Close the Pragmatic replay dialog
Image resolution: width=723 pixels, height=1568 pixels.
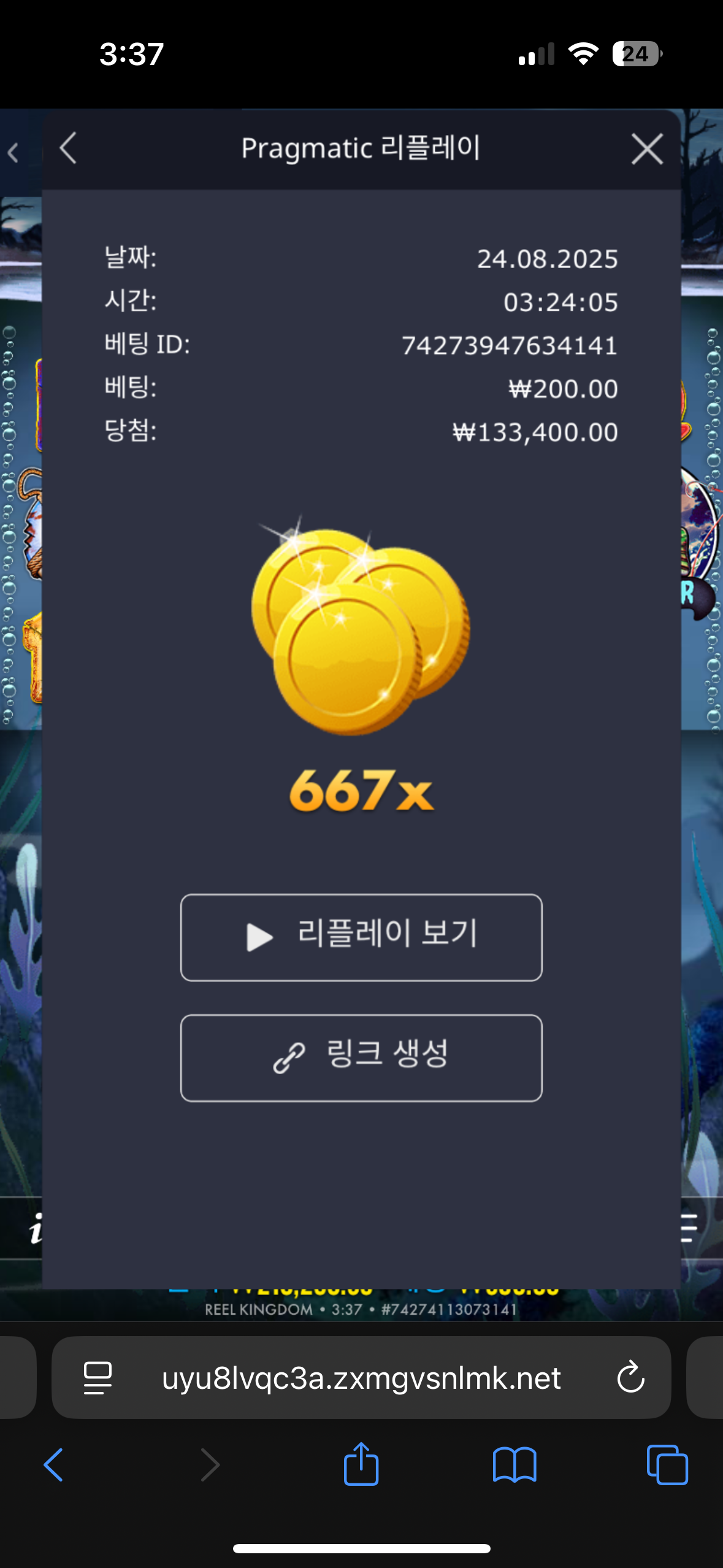pos(647,149)
